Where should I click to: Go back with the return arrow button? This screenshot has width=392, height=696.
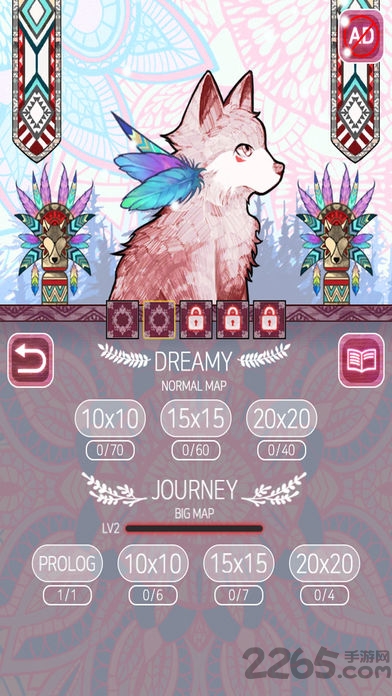(31, 360)
